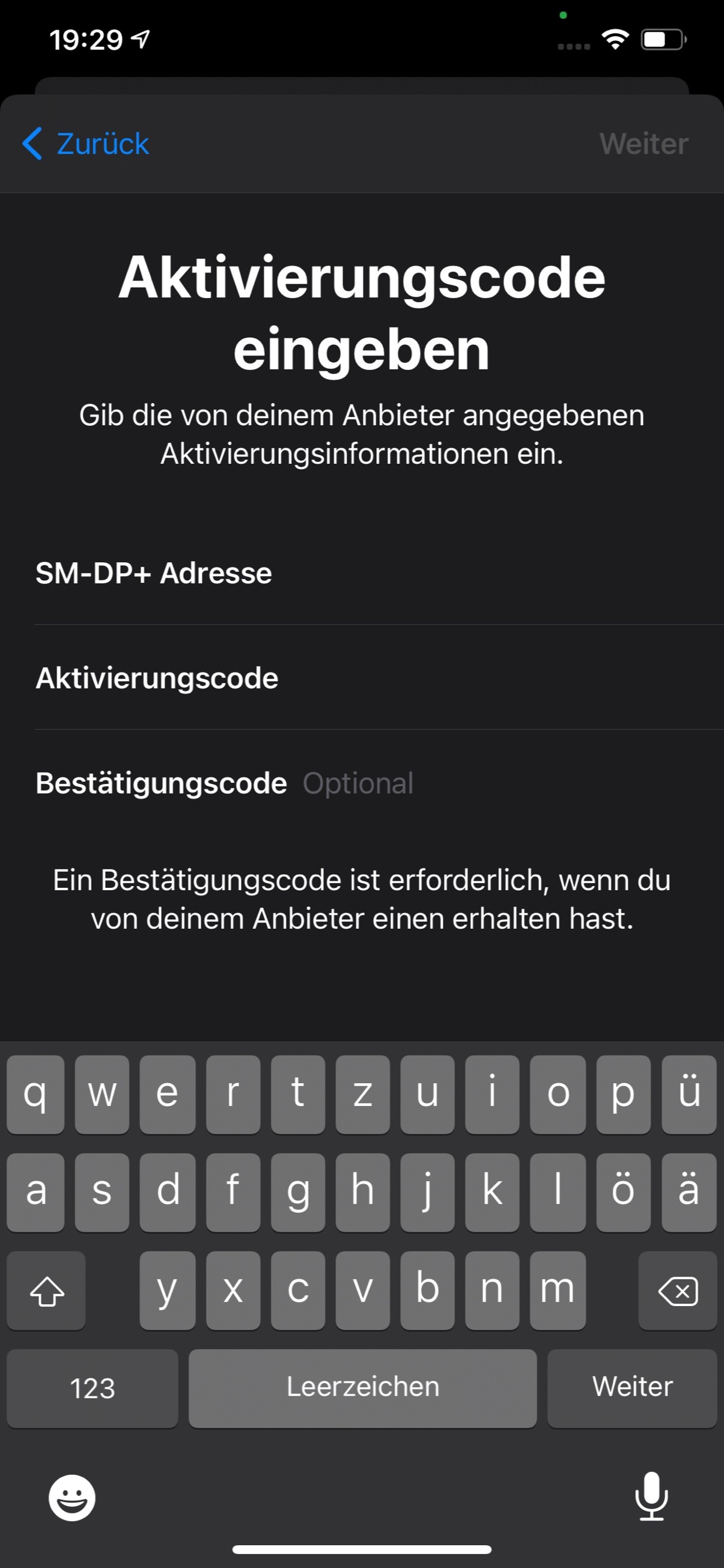Select the Aktivierungscode input field
The width and height of the screenshot is (724, 1568).
coord(487,678)
